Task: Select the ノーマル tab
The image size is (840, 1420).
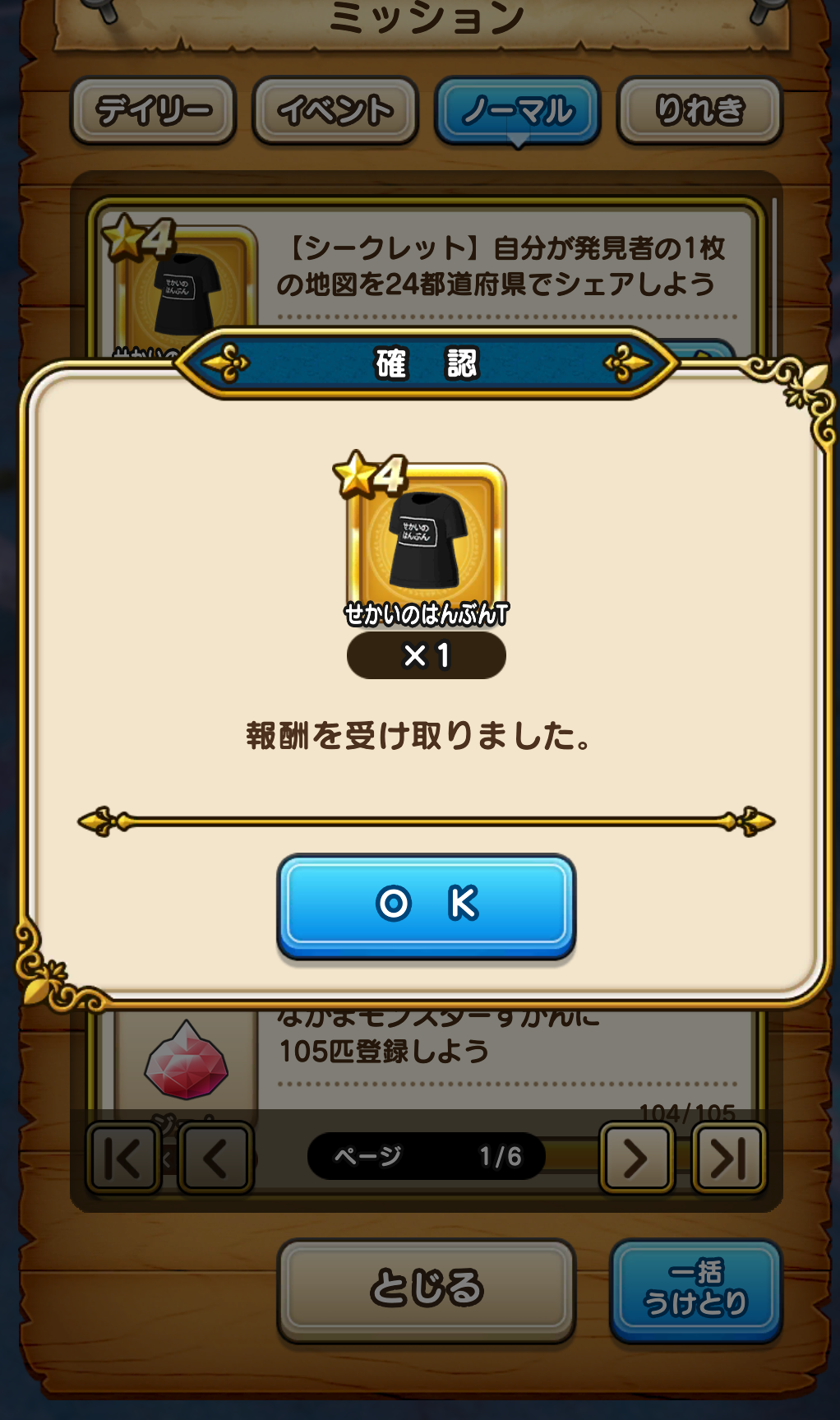Action: tap(518, 111)
